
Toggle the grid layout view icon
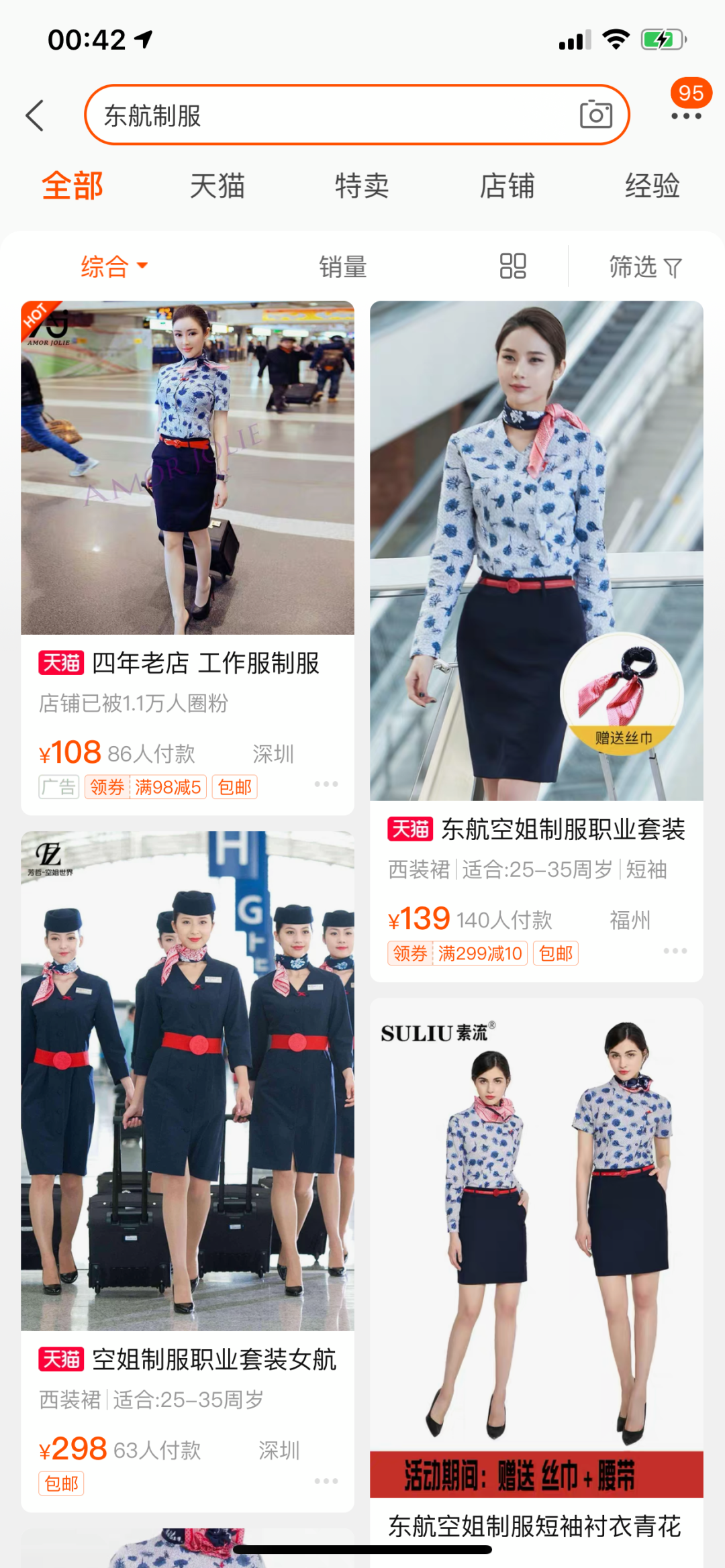coord(513,266)
